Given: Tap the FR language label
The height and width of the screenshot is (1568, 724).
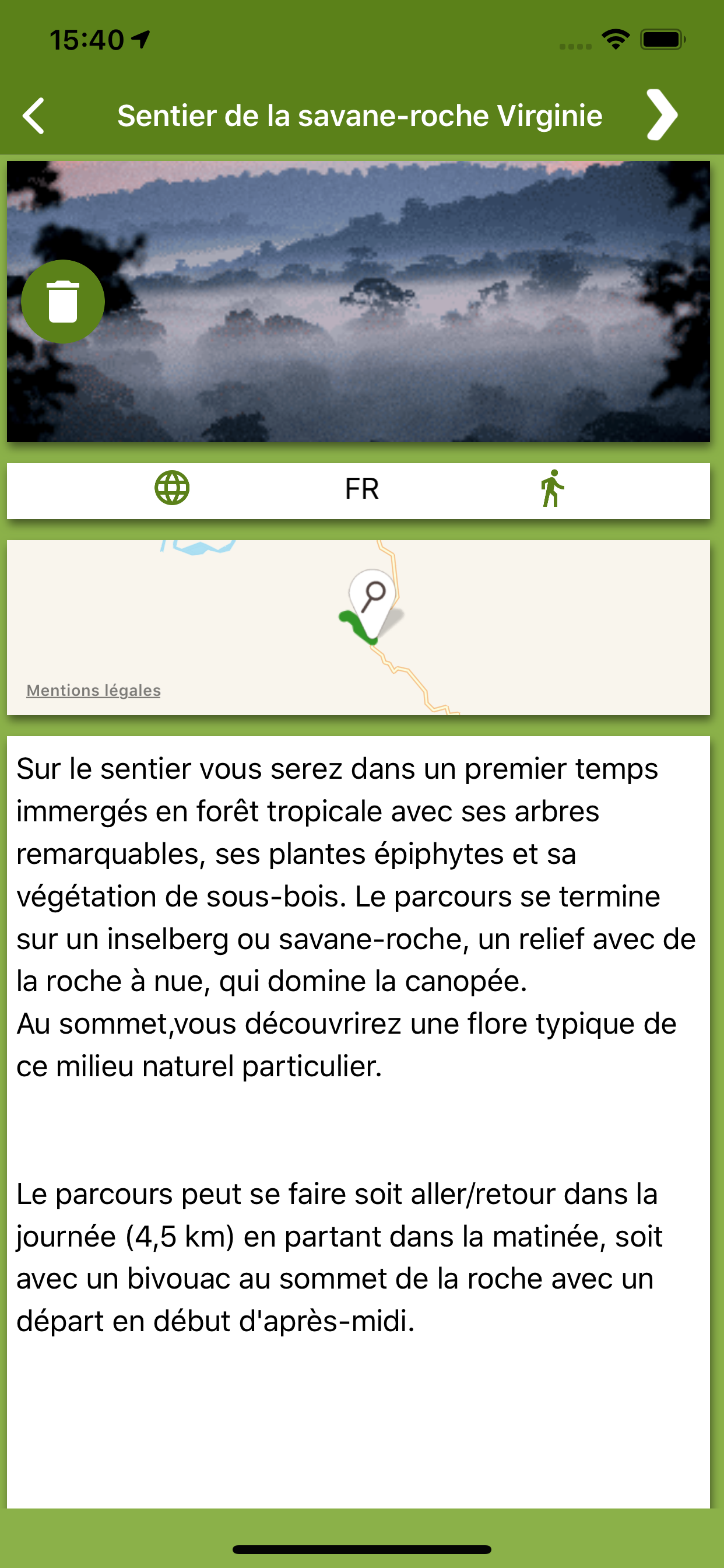Looking at the screenshot, I should (362, 489).
